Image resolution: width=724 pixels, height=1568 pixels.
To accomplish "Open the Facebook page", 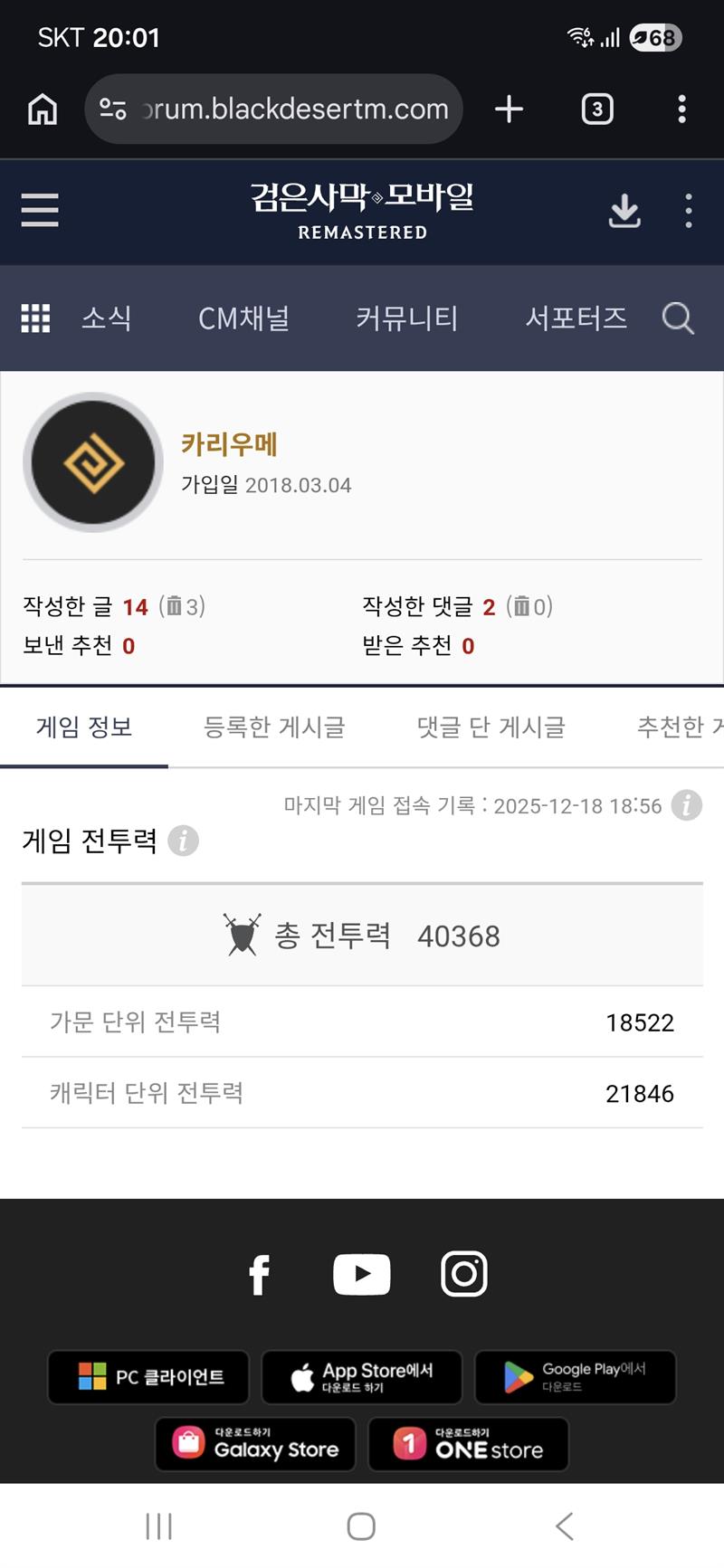I will [259, 1274].
